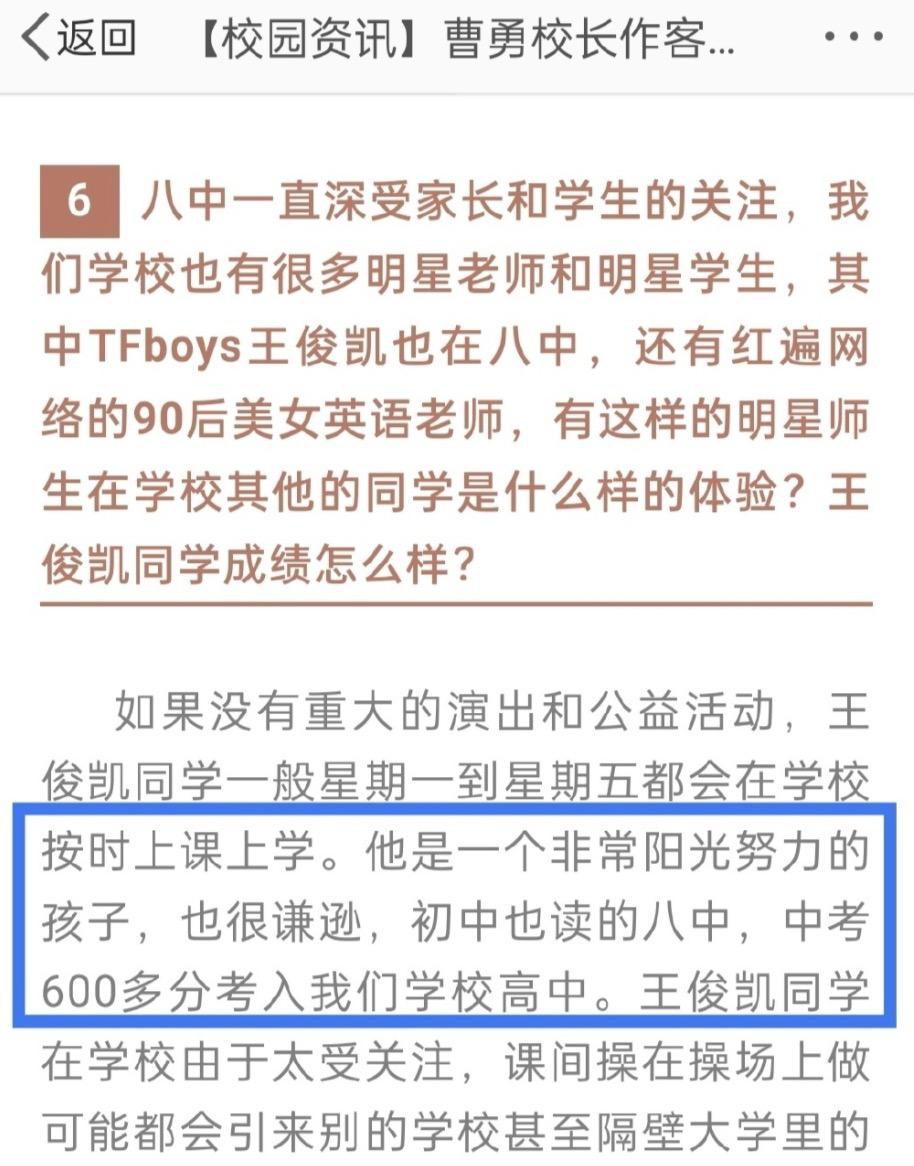Image resolution: width=914 pixels, height=1166 pixels.
Task: Open the three-dot more options menu
Action: coord(854,36)
